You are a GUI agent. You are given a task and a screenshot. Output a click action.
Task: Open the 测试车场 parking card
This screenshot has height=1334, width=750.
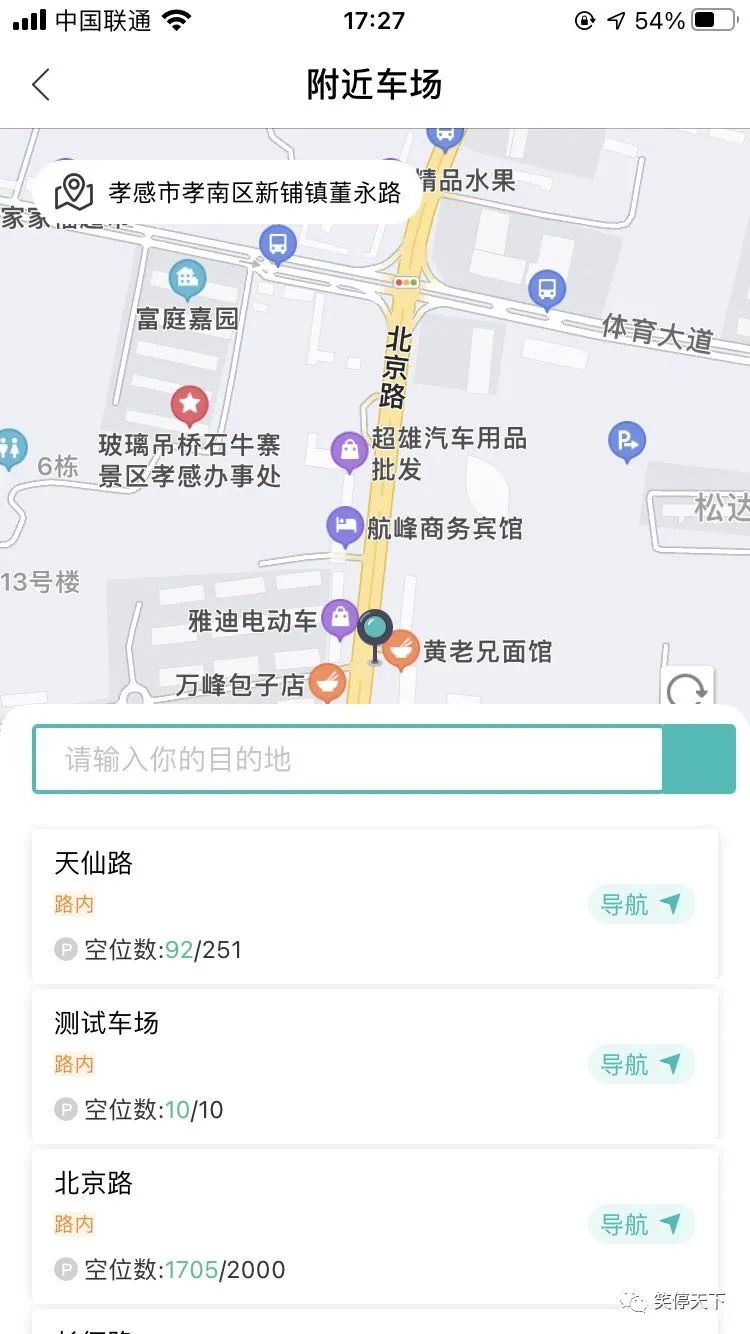coord(300,1065)
